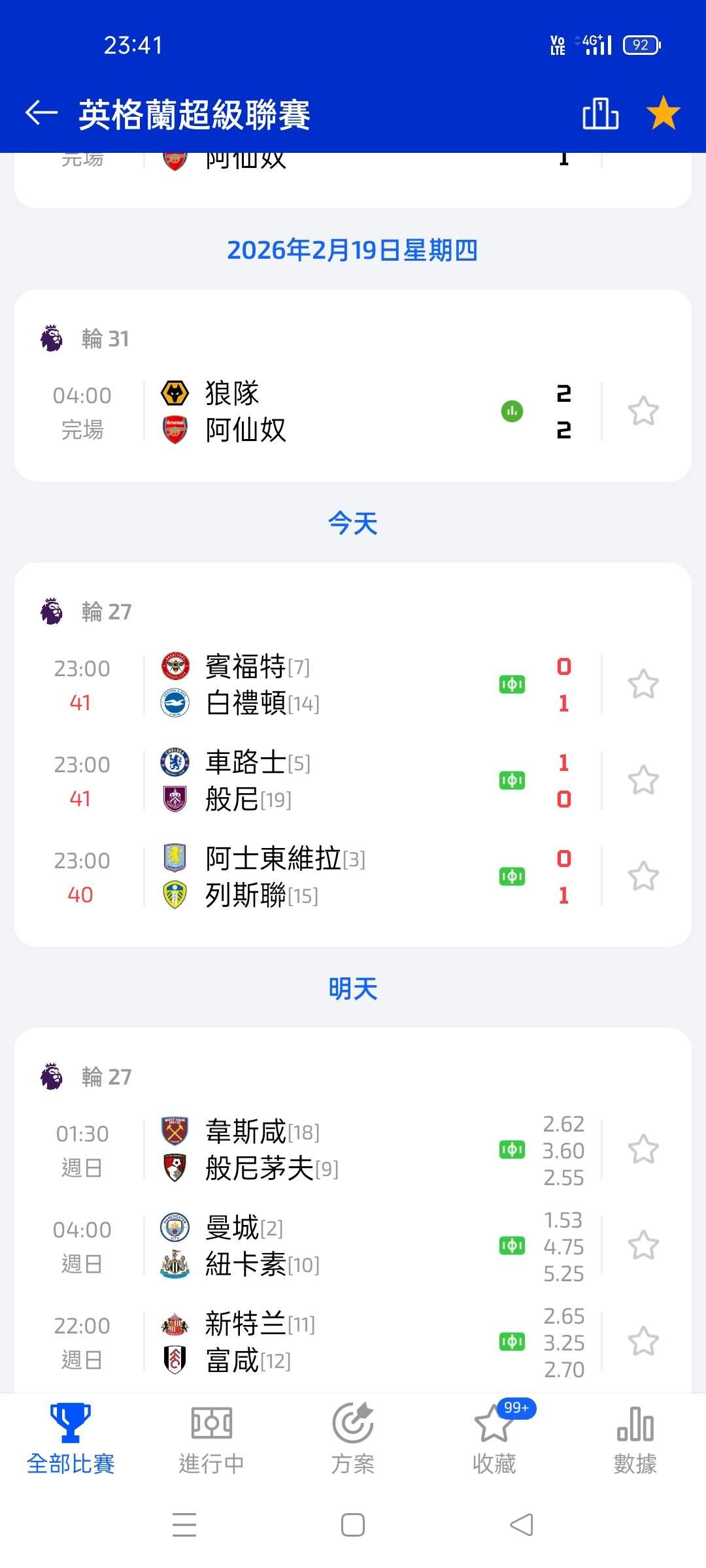This screenshot has height=1568, width=706.
Task: Open the league standings ranking icon
Action: [600, 113]
